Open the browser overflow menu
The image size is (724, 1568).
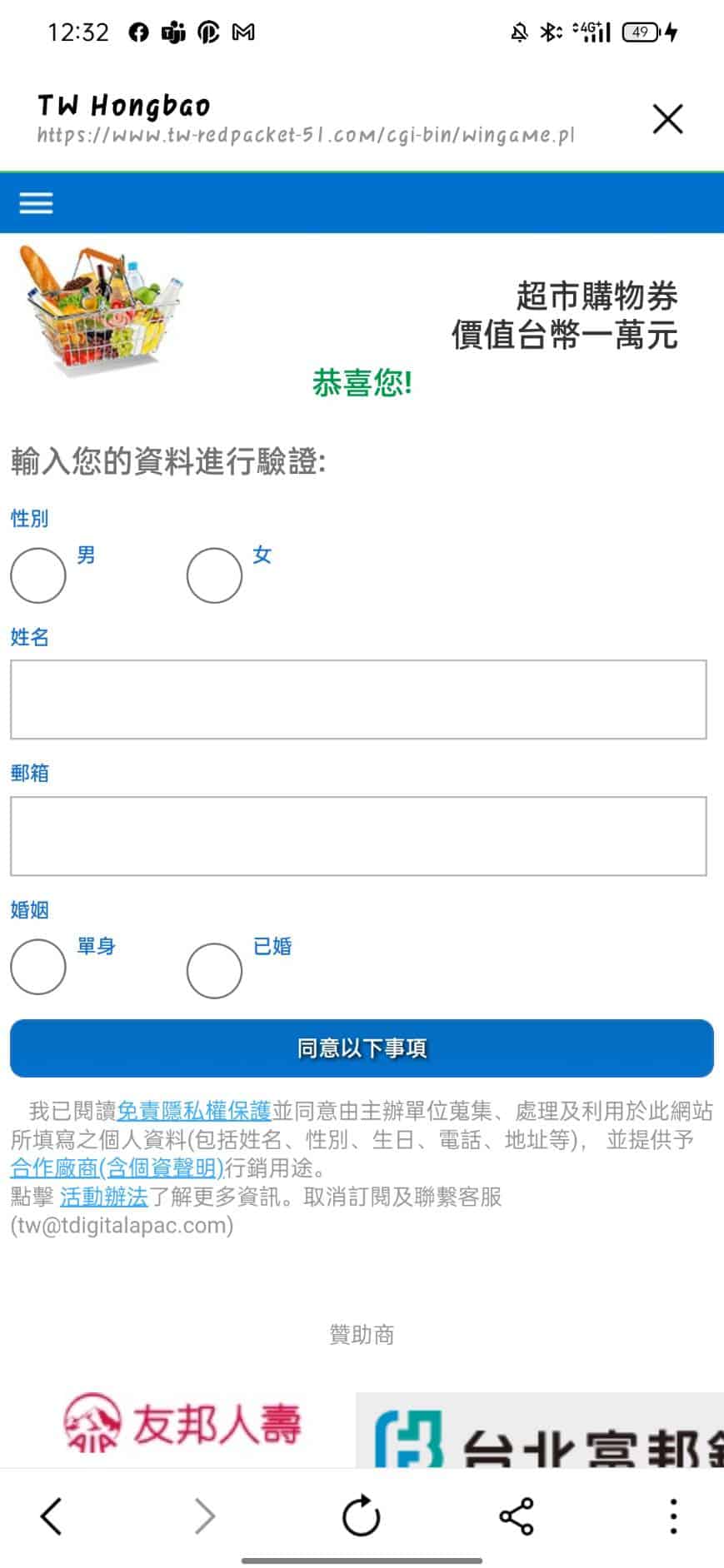[673, 1516]
